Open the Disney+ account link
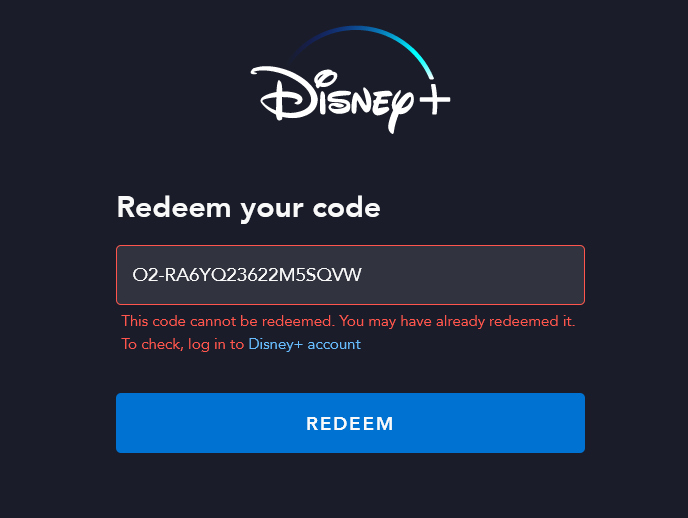This screenshot has height=518, width=688. pyautogui.click(x=304, y=344)
